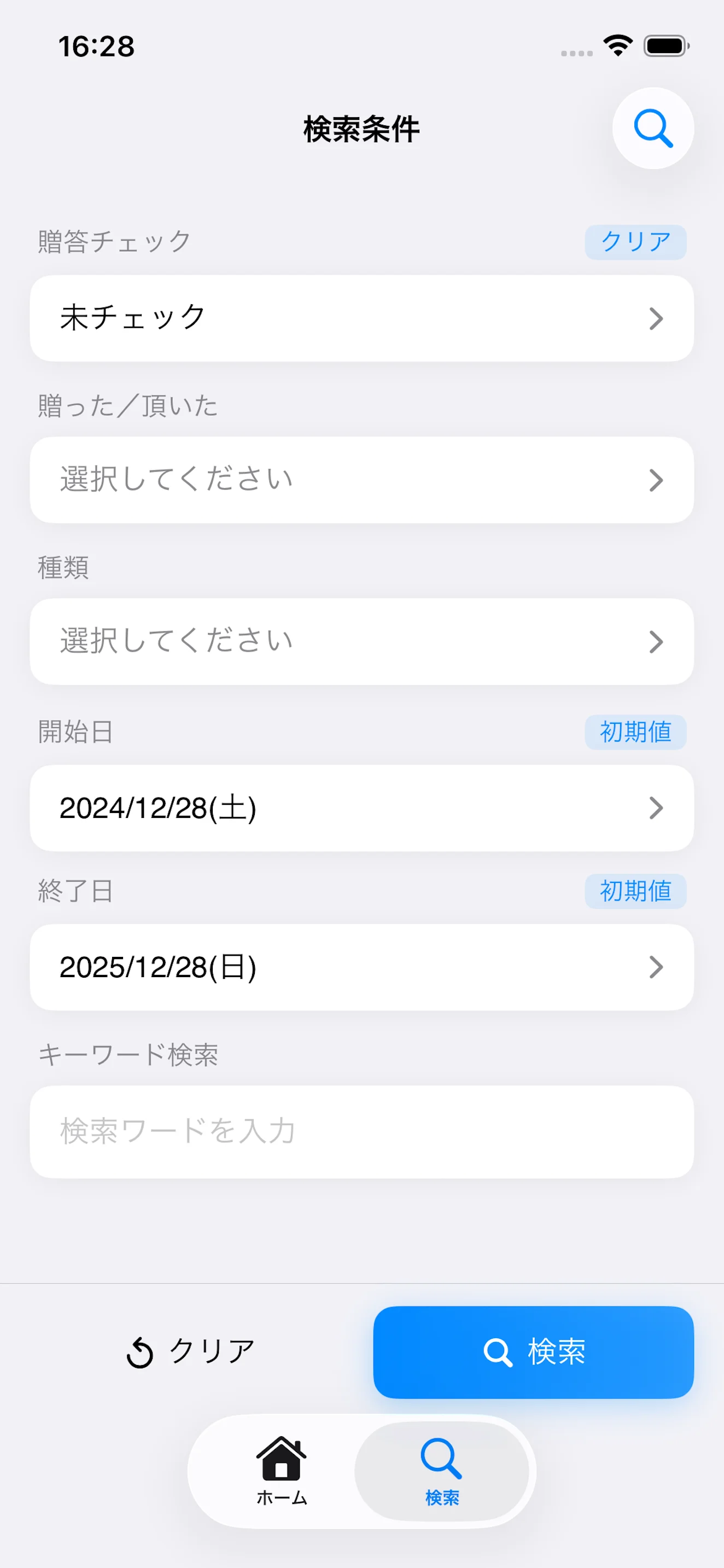The width and height of the screenshot is (724, 1568).
Task: Tap the magnifier icon in the top bar
Action: click(653, 129)
